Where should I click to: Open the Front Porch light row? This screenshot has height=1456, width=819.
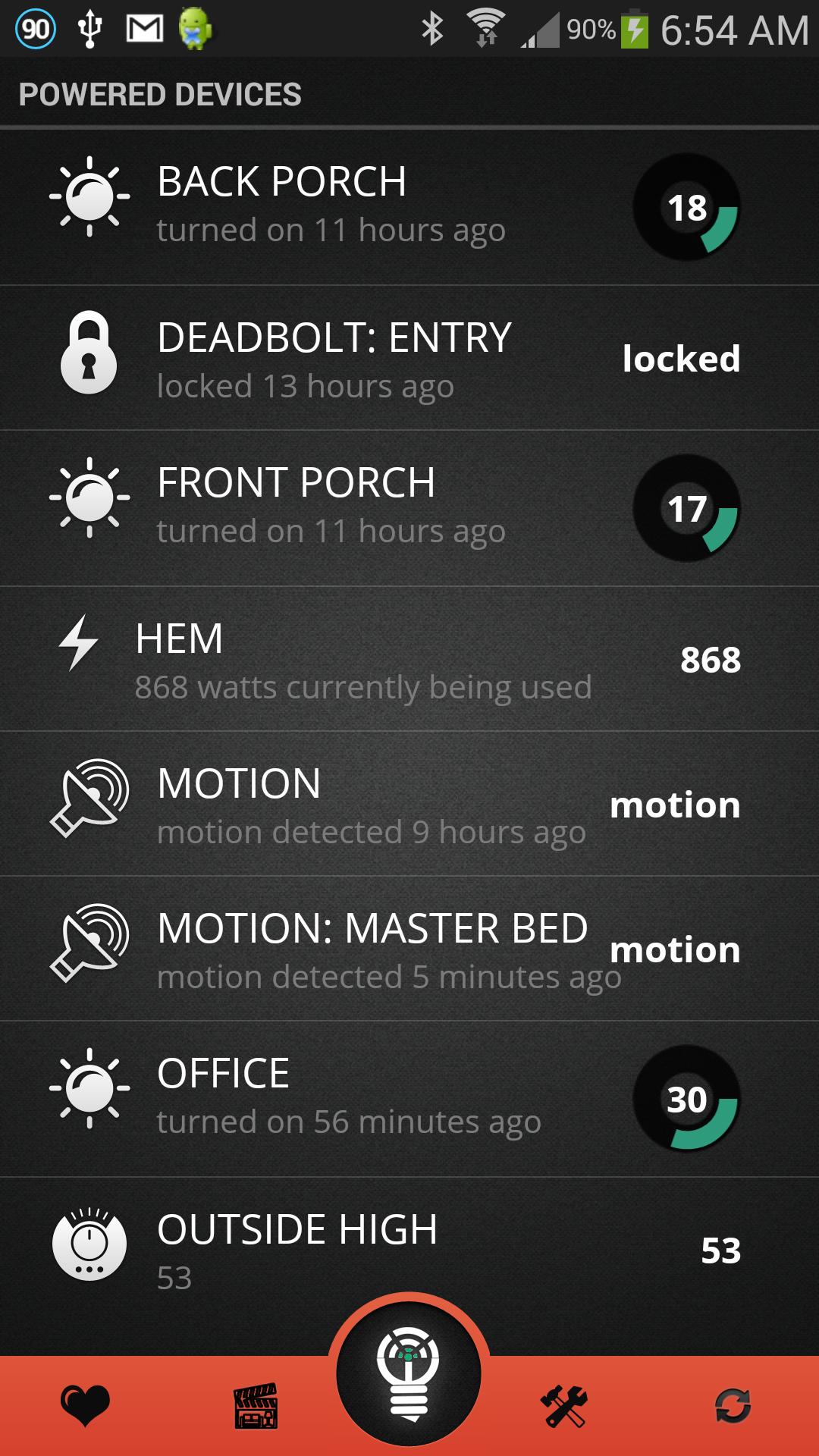334,507
